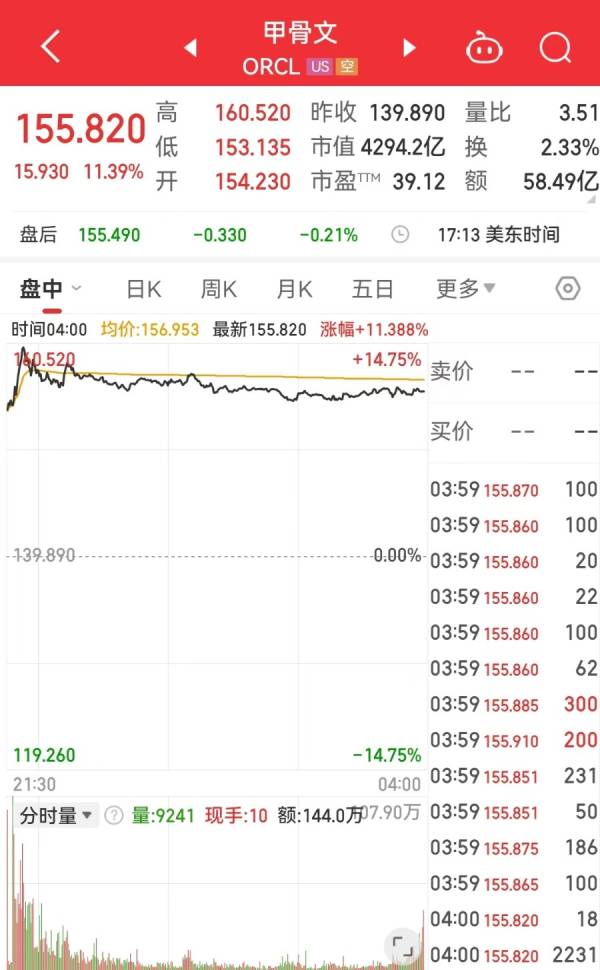Tap the question mark help icon

tap(114, 815)
